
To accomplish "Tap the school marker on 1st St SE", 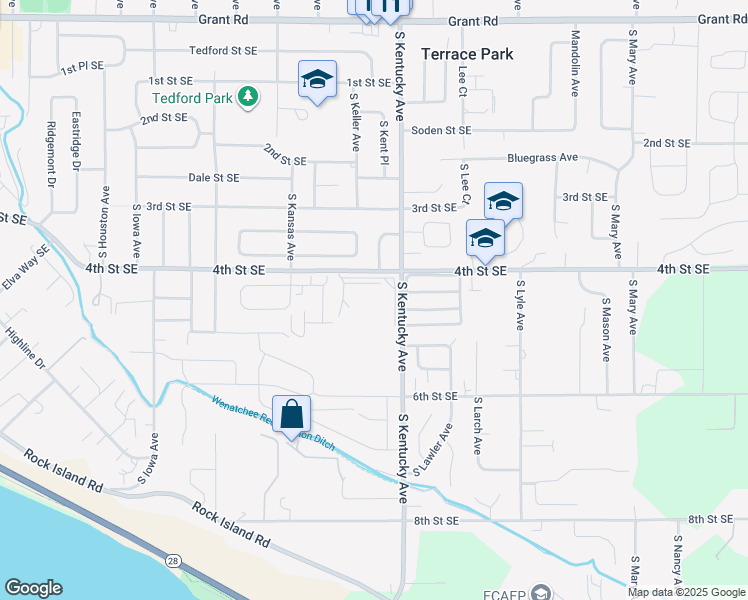I will click(317, 80).
